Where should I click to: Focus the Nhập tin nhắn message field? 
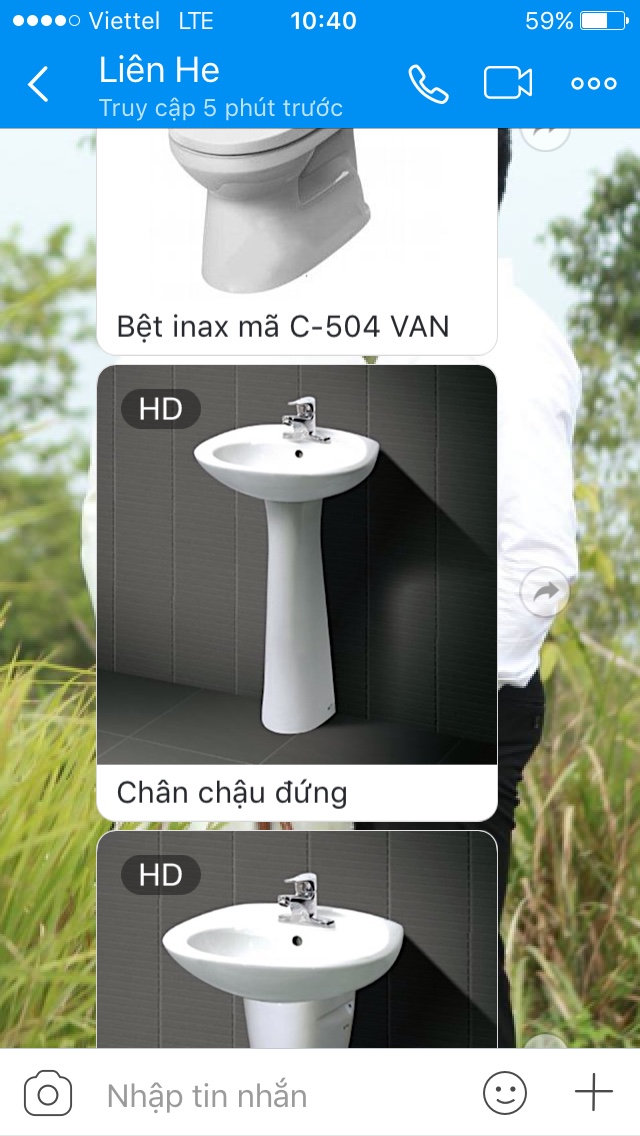pos(280,1094)
